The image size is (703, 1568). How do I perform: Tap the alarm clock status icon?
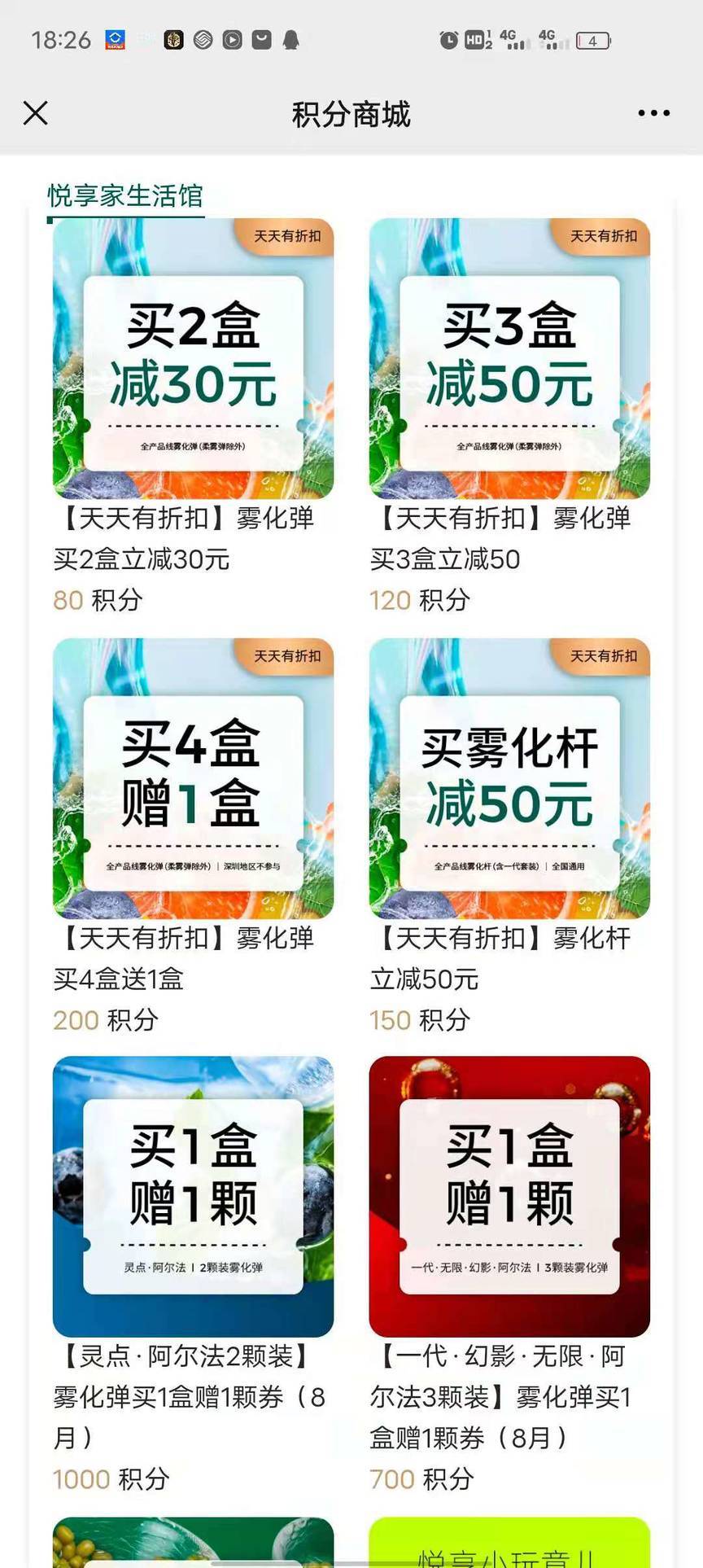pos(447,38)
